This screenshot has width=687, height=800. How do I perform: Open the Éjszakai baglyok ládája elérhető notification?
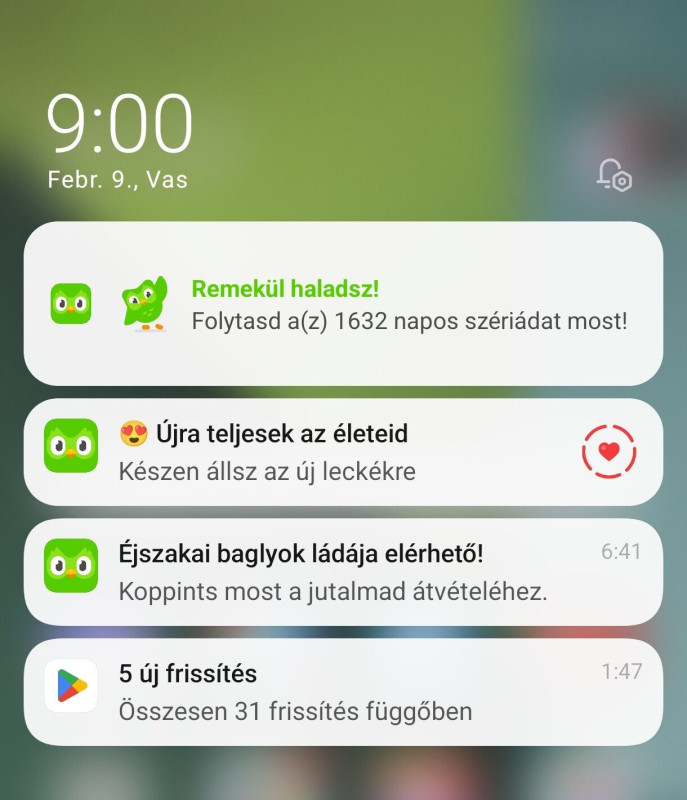pos(340,571)
